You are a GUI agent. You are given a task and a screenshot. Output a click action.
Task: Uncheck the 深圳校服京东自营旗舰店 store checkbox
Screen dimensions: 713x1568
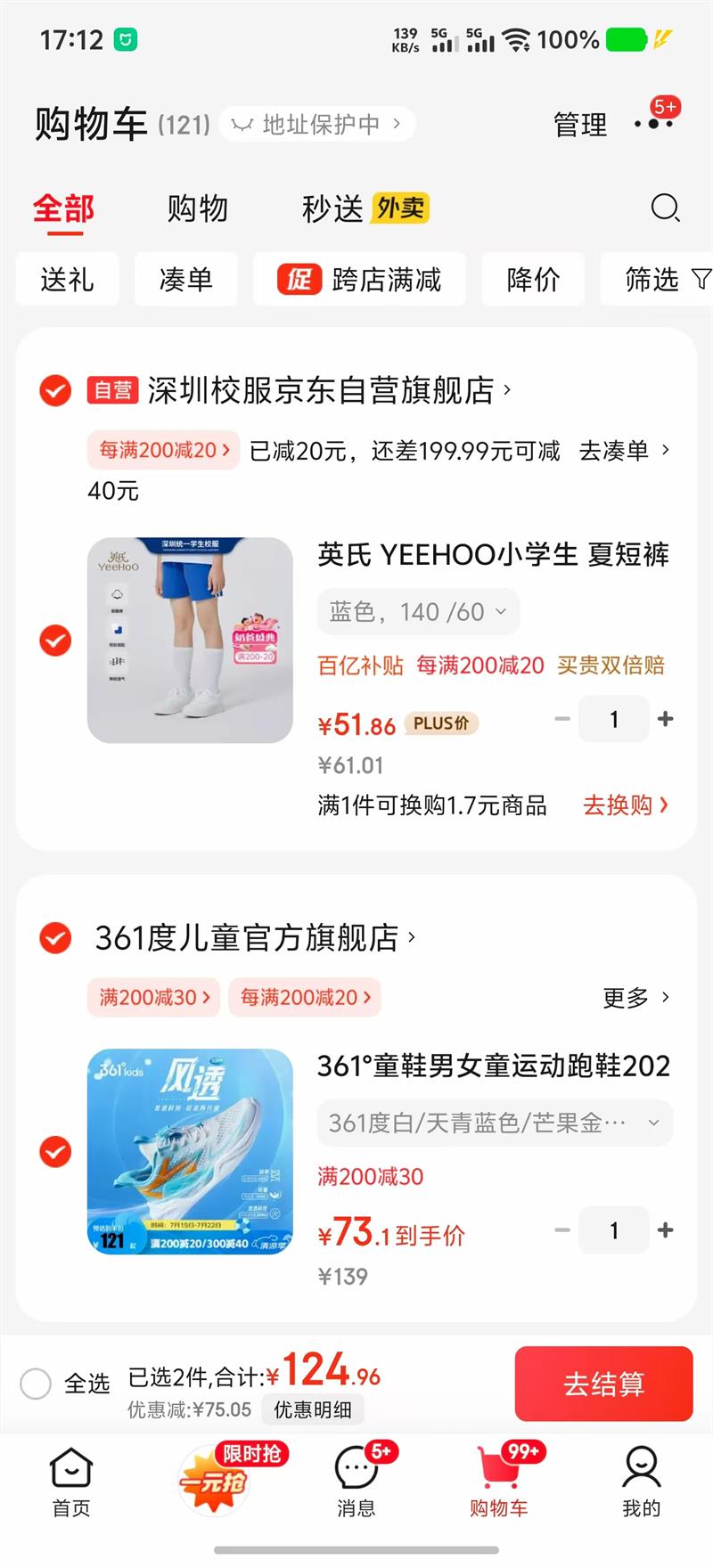pyautogui.click(x=55, y=390)
